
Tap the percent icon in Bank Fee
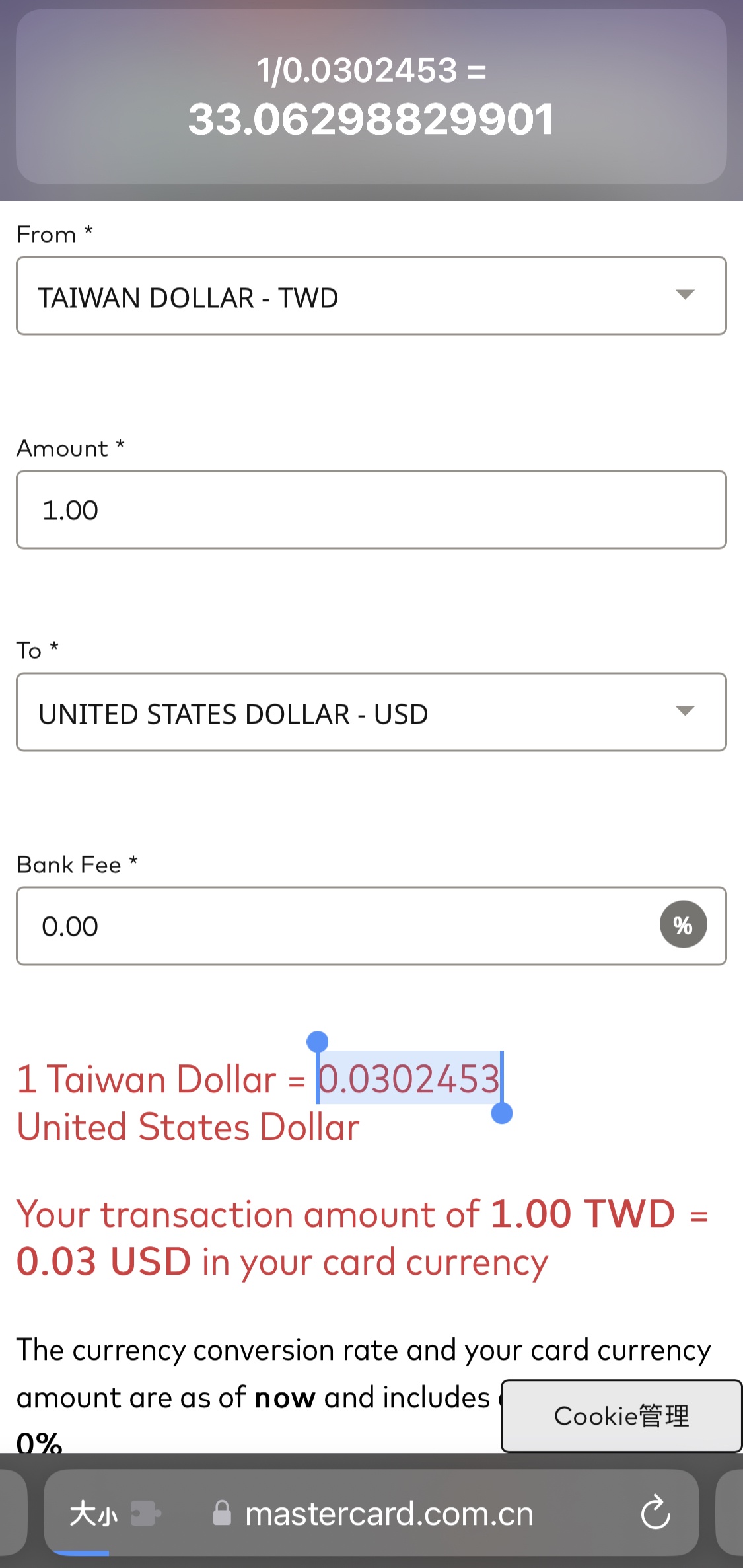[683, 924]
